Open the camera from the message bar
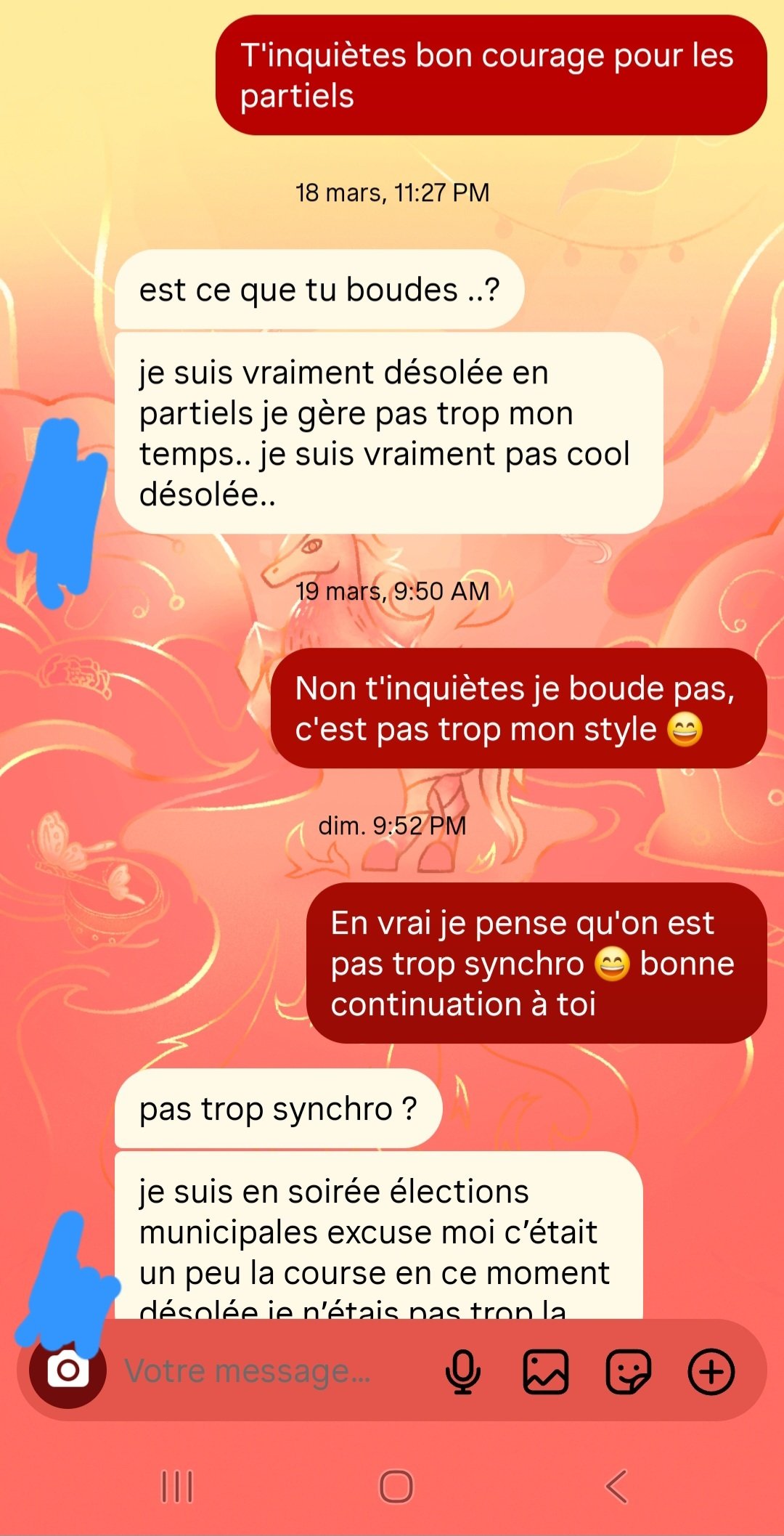 point(68,1371)
